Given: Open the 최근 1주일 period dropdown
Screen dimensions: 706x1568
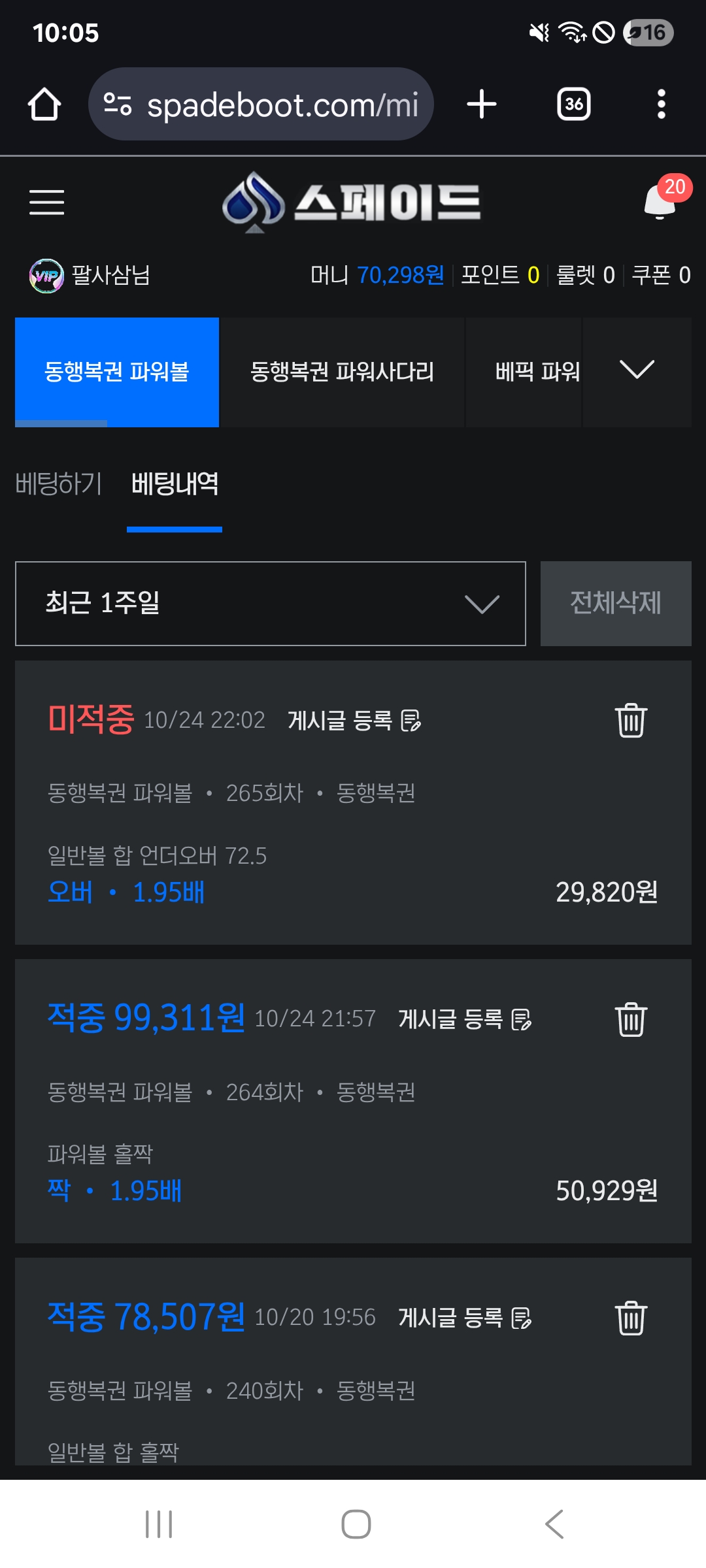Looking at the screenshot, I should click(270, 603).
